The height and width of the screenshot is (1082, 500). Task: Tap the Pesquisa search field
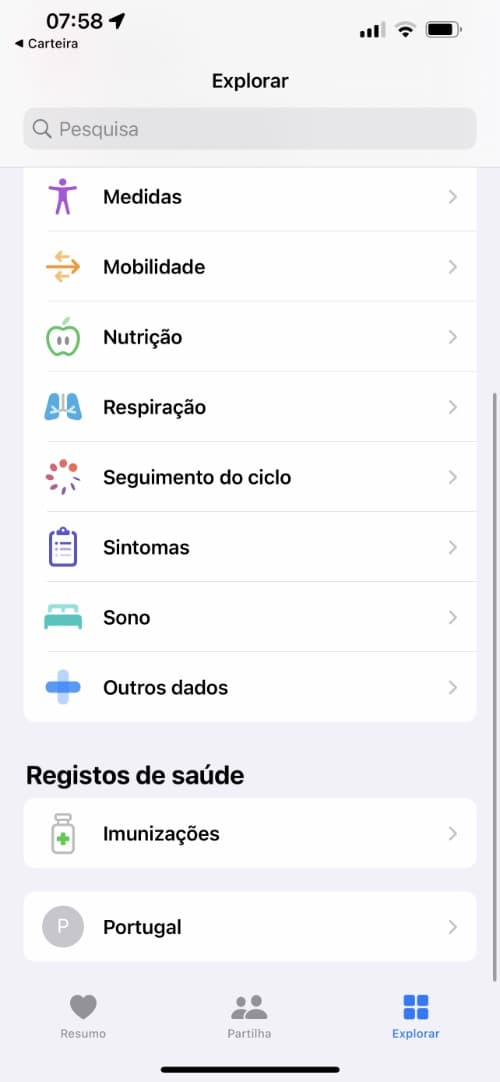(x=250, y=129)
